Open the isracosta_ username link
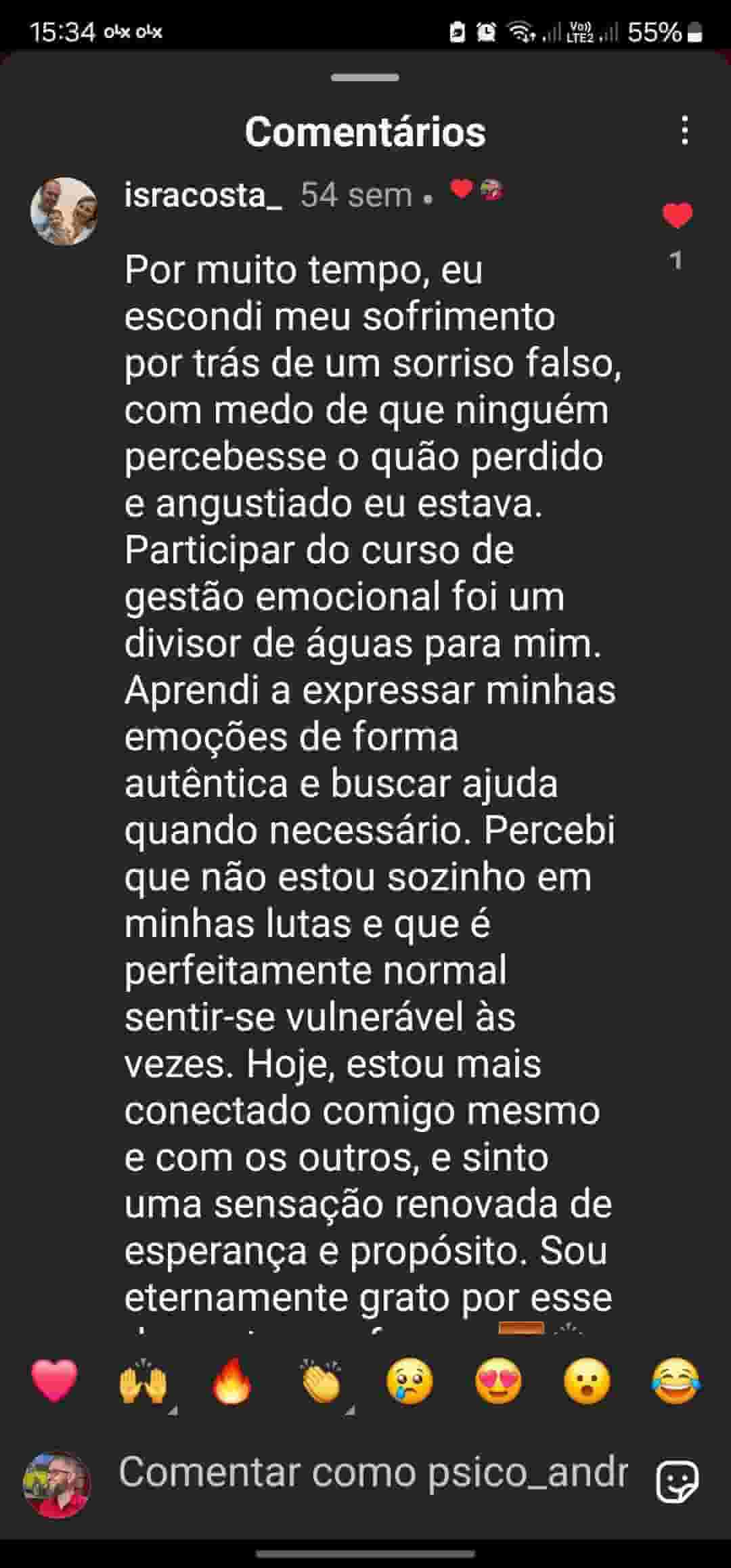The height and width of the screenshot is (1568, 731). (x=203, y=196)
